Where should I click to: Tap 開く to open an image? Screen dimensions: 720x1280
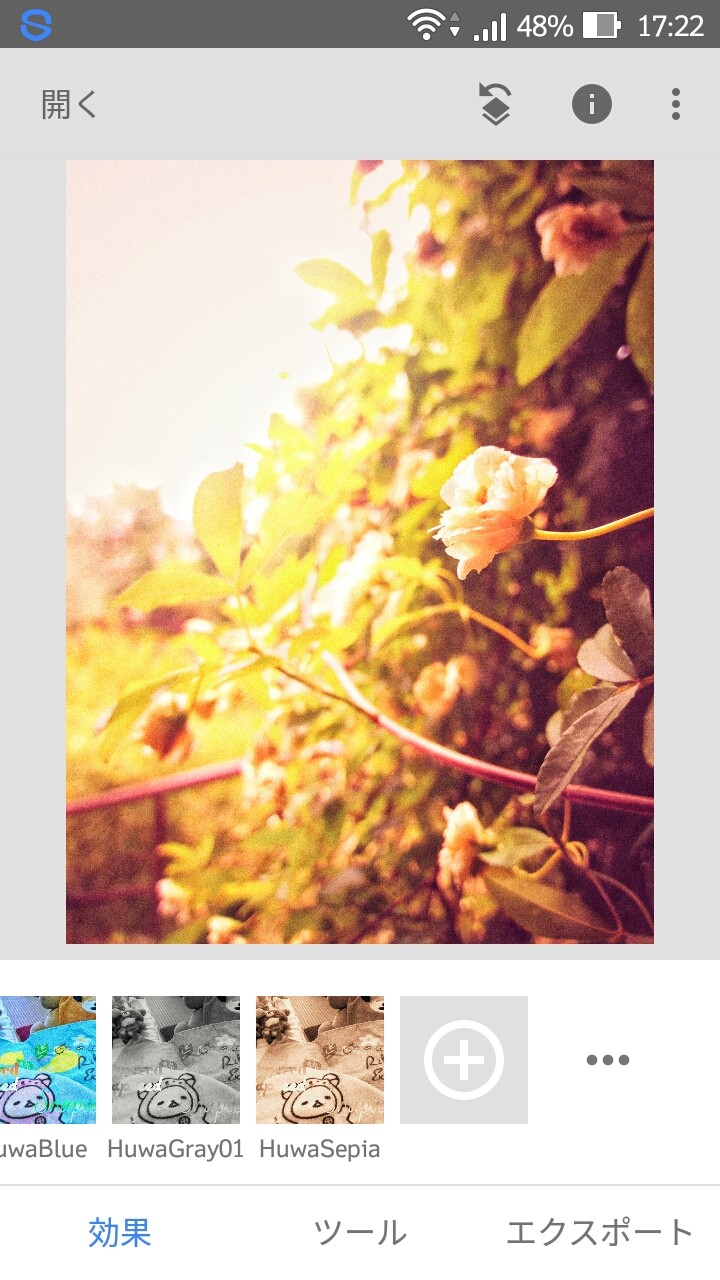69,104
